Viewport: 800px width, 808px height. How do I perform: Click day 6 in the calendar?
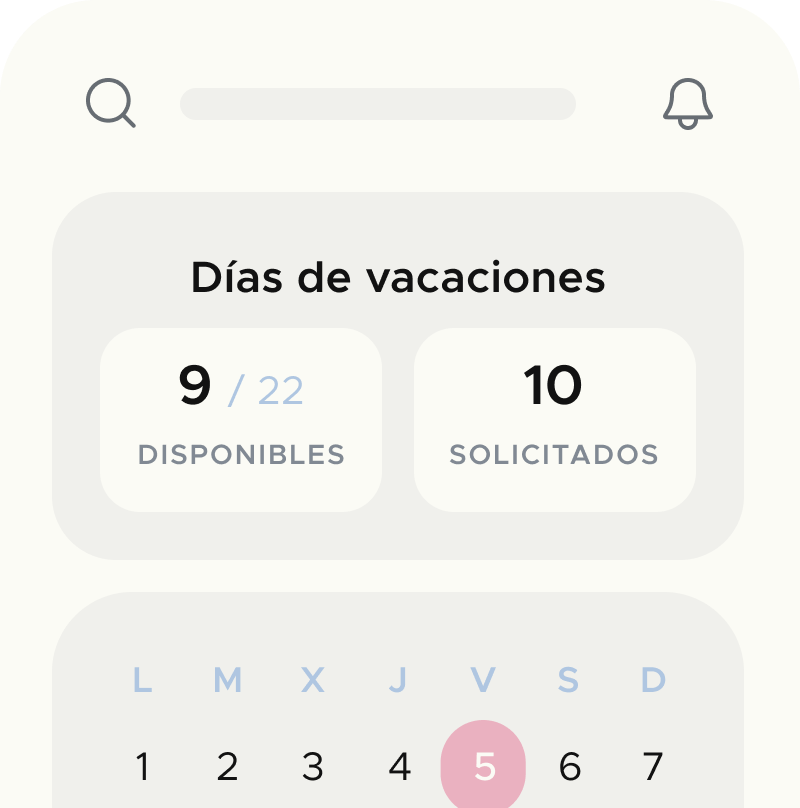pyautogui.click(x=571, y=767)
